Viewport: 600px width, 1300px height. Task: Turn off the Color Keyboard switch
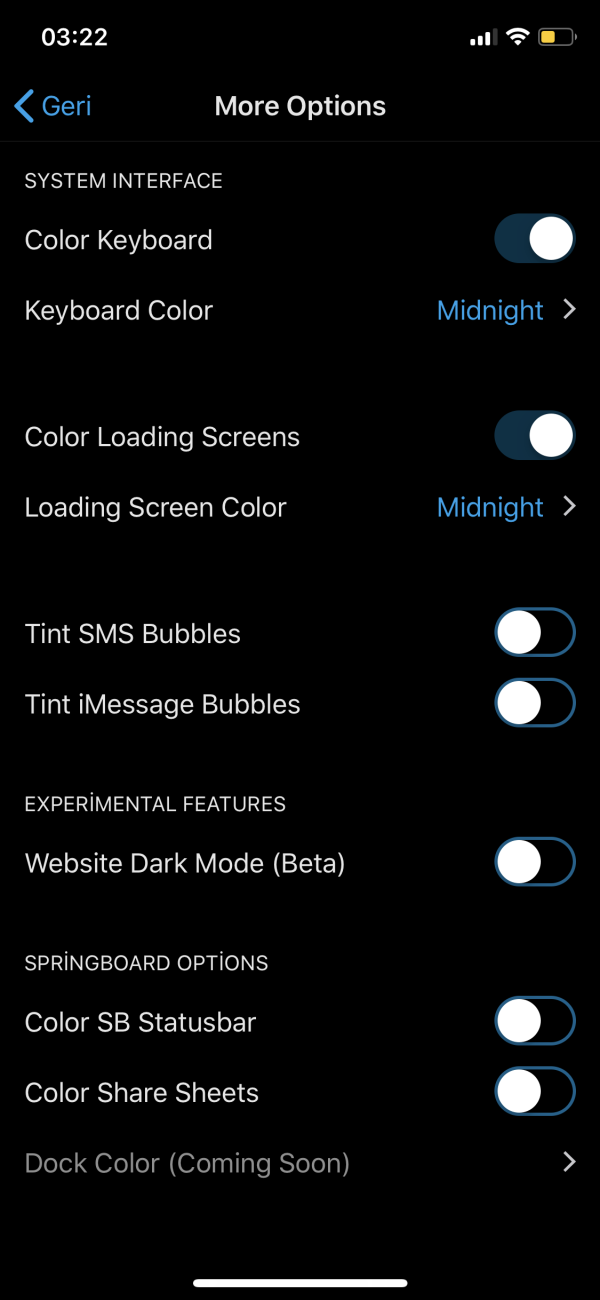point(535,240)
